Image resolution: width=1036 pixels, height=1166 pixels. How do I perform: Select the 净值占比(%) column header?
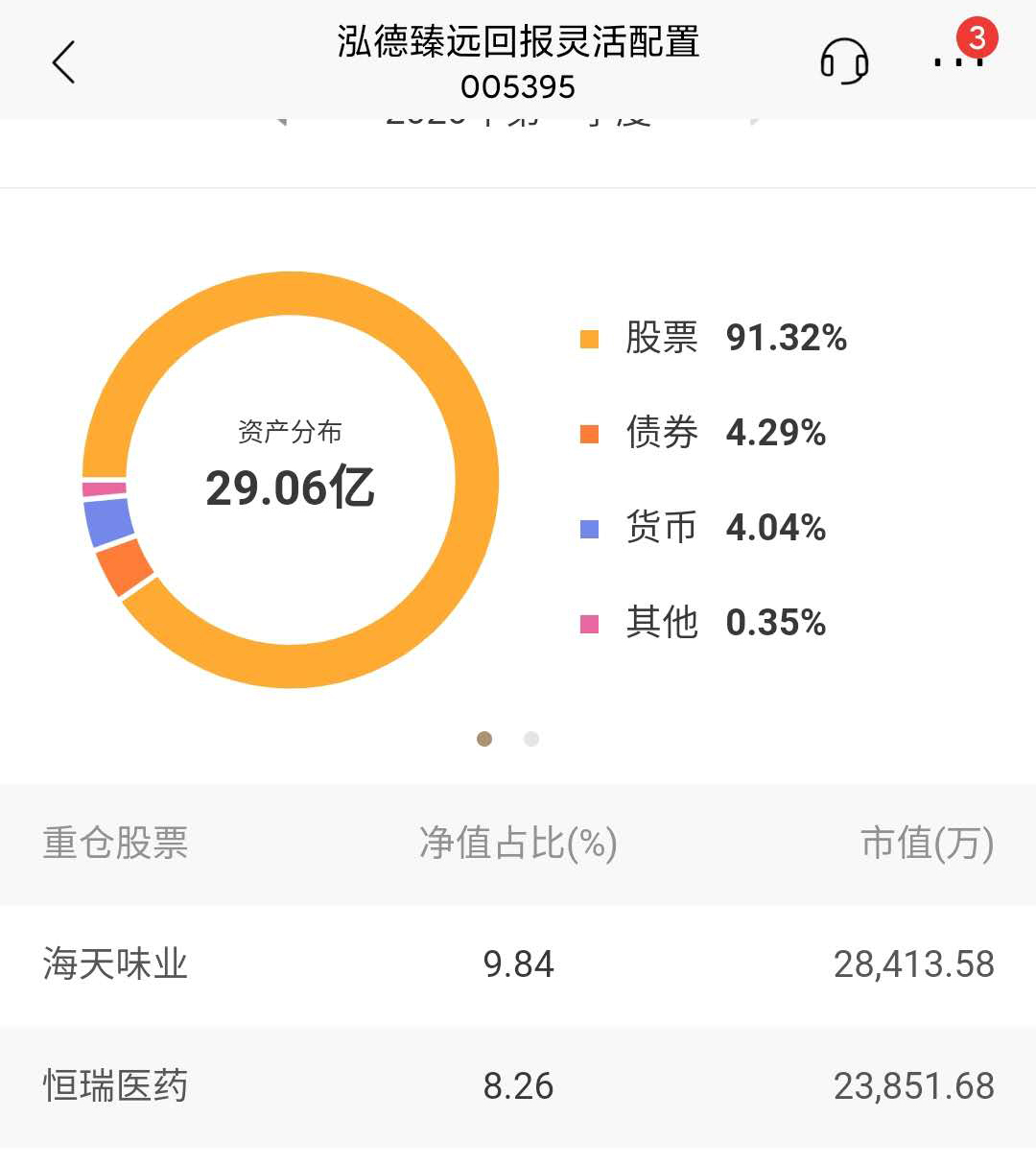click(518, 844)
